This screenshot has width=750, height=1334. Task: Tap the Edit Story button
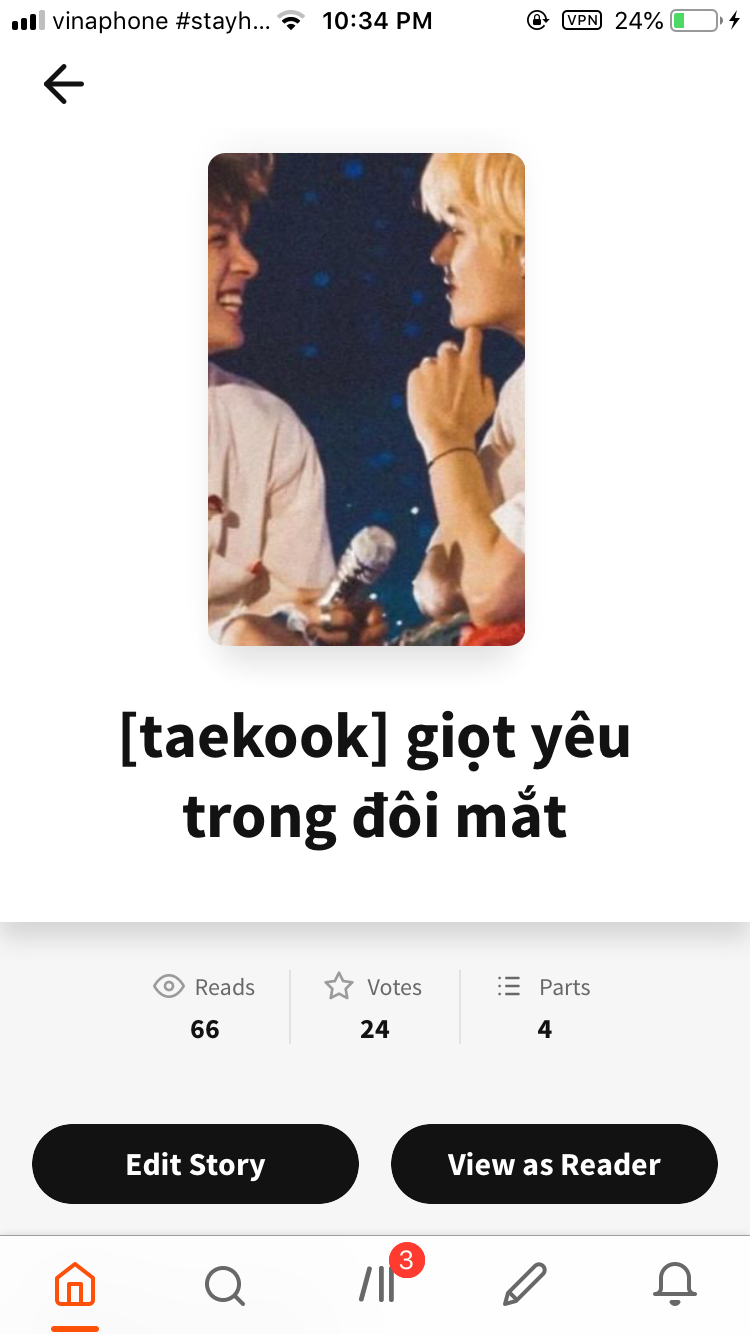pyautogui.click(x=195, y=1164)
